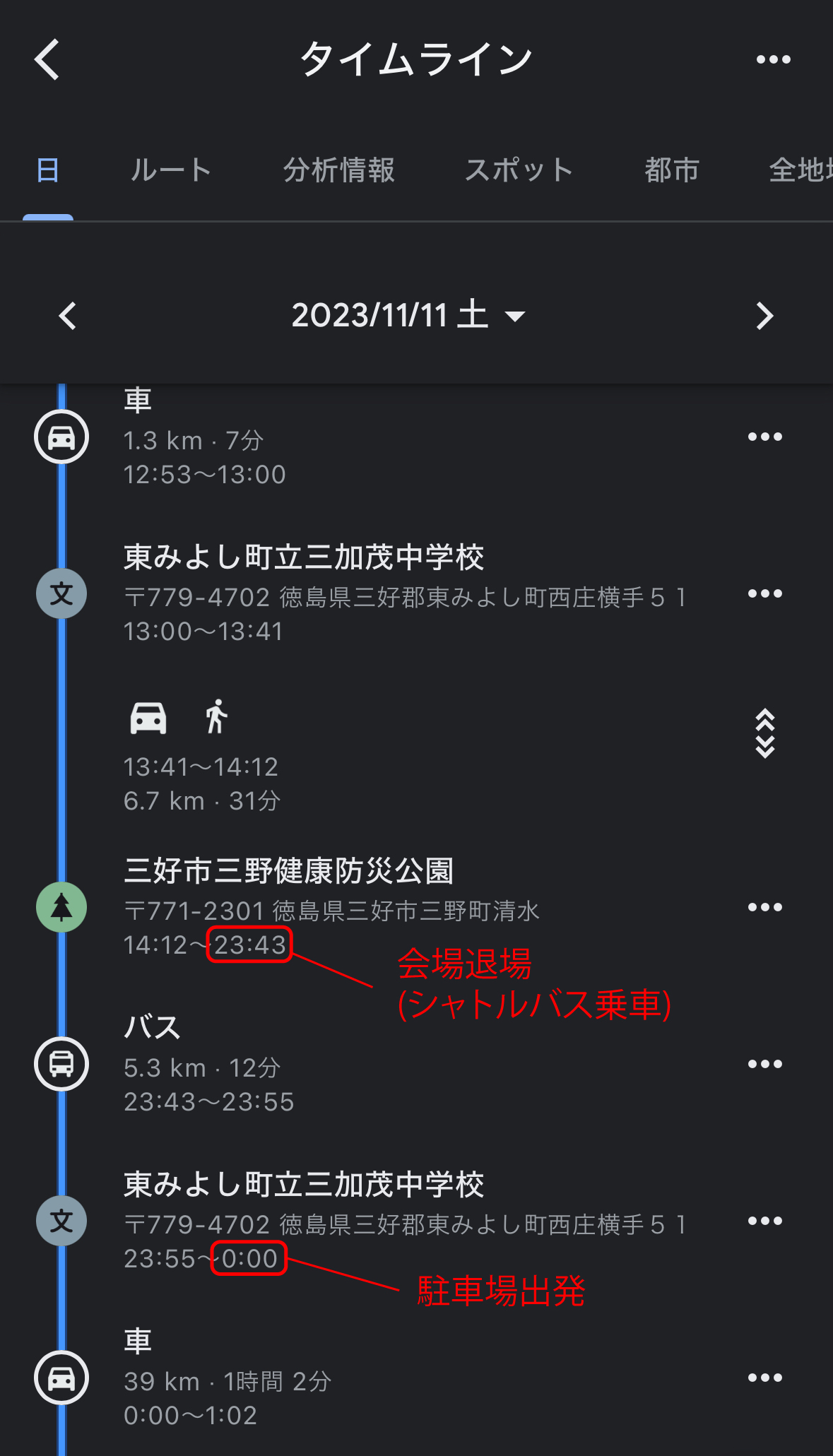Select the 都市 tab
The height and width of the screenshot is (1456, 833).
pyautogui.click(x=672, y=170)
